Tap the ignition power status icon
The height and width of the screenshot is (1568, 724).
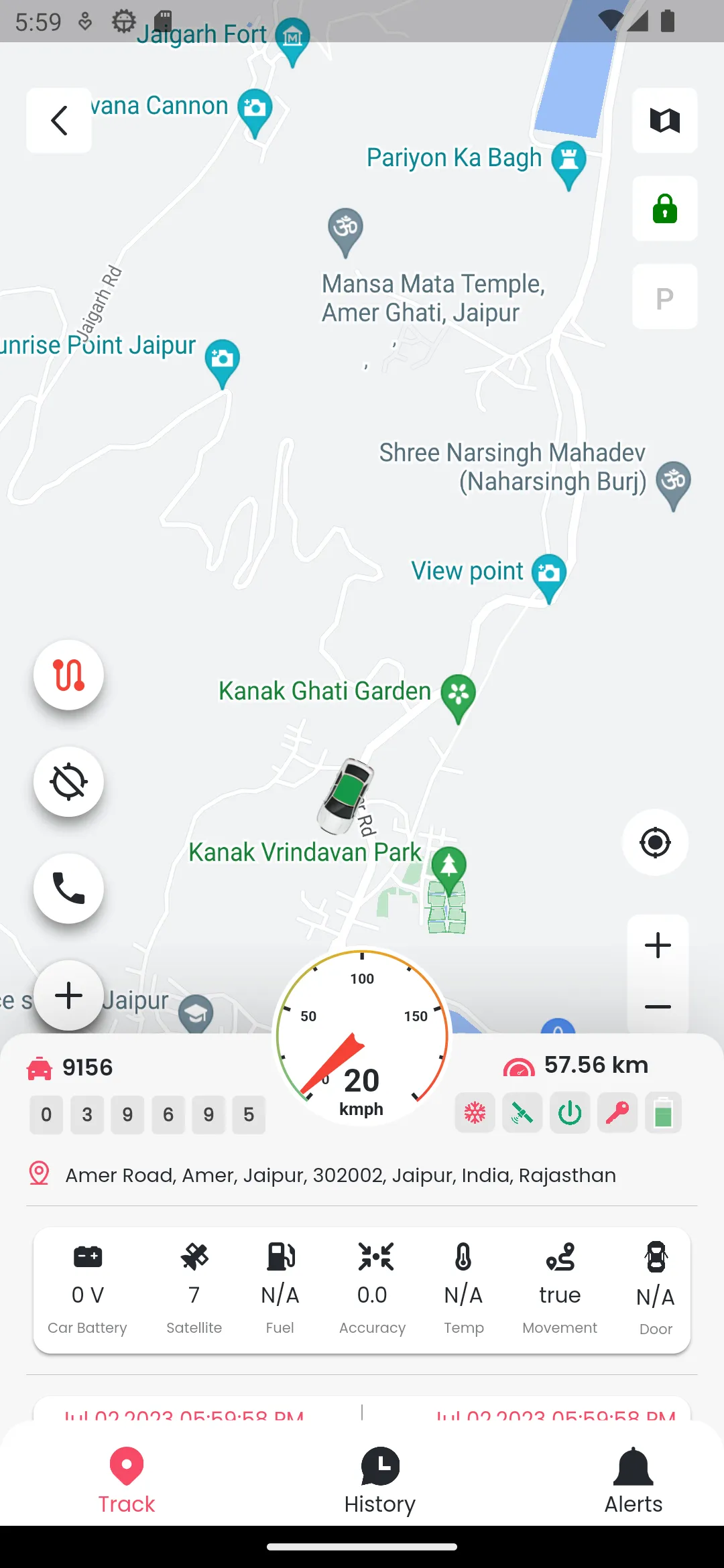pos(569,1112)
